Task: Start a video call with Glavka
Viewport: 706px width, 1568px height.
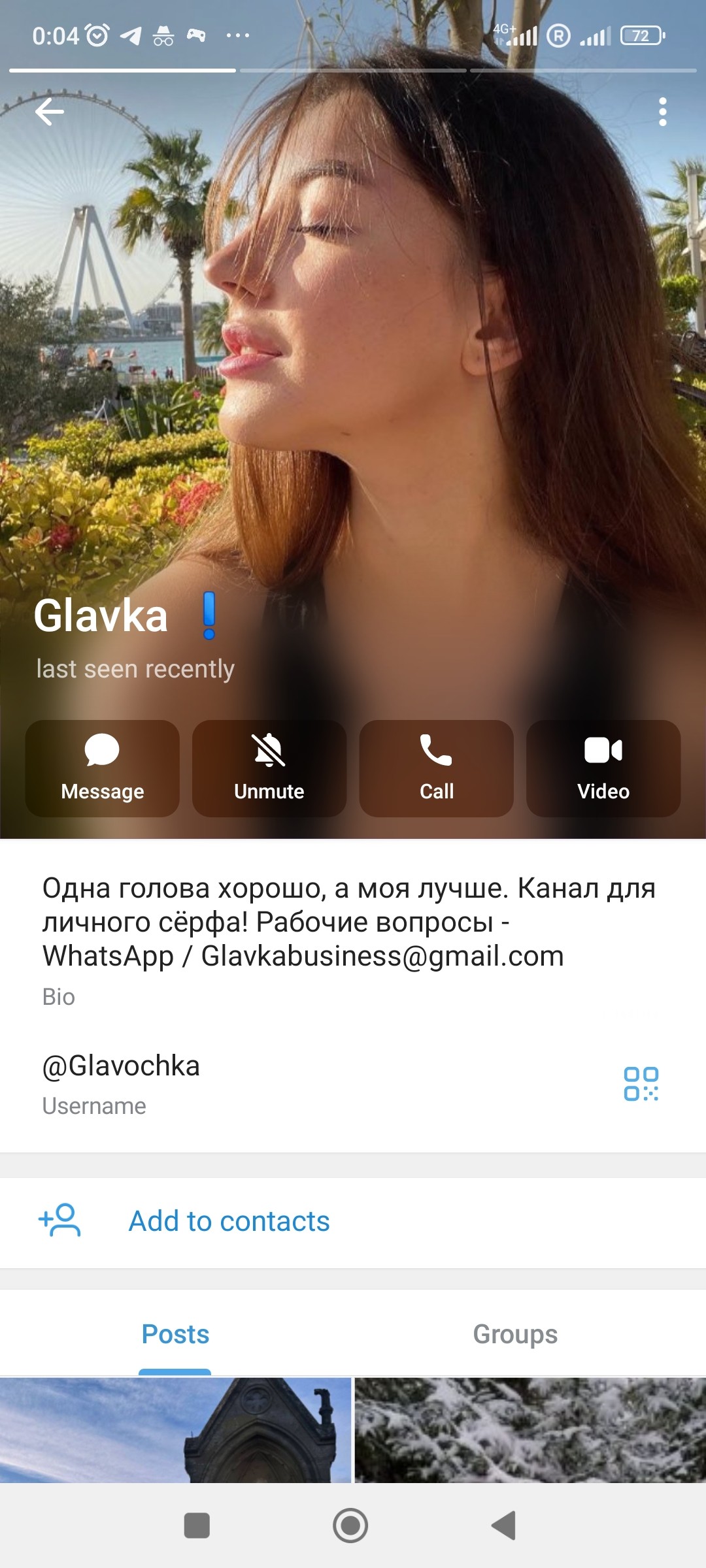Action: 603,768
